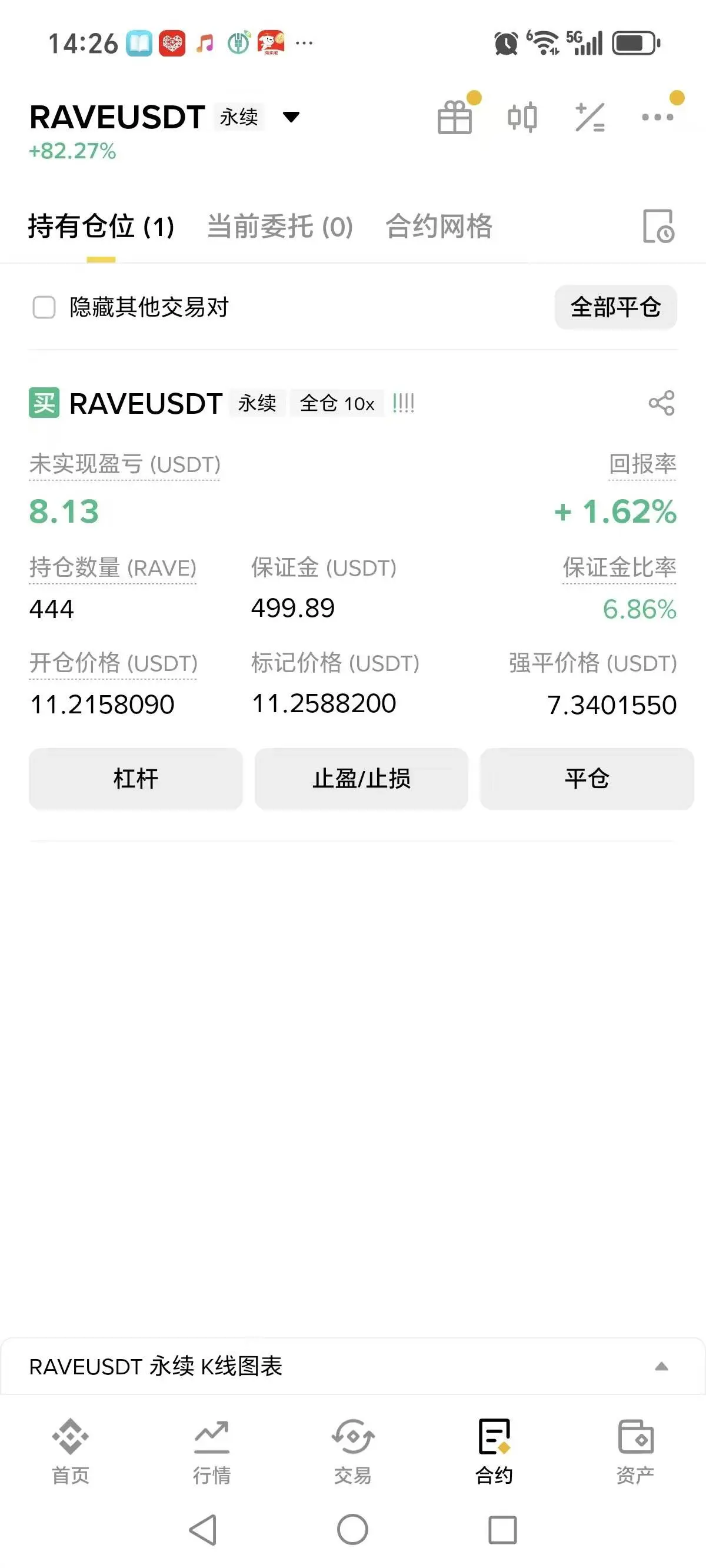Share the RAVEUSDT position

pos(661,403)
